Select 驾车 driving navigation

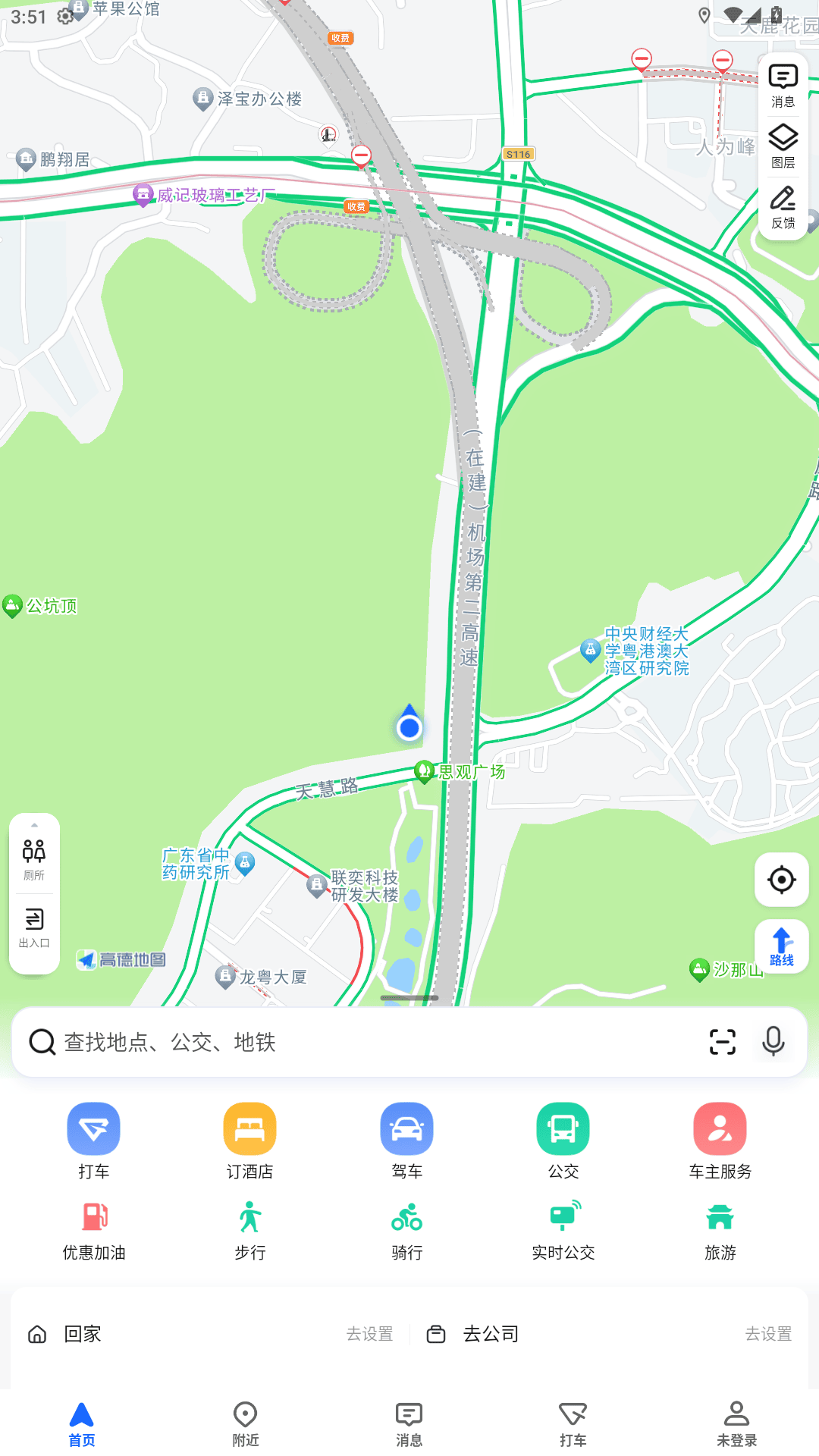click(x=407, y=1141)
